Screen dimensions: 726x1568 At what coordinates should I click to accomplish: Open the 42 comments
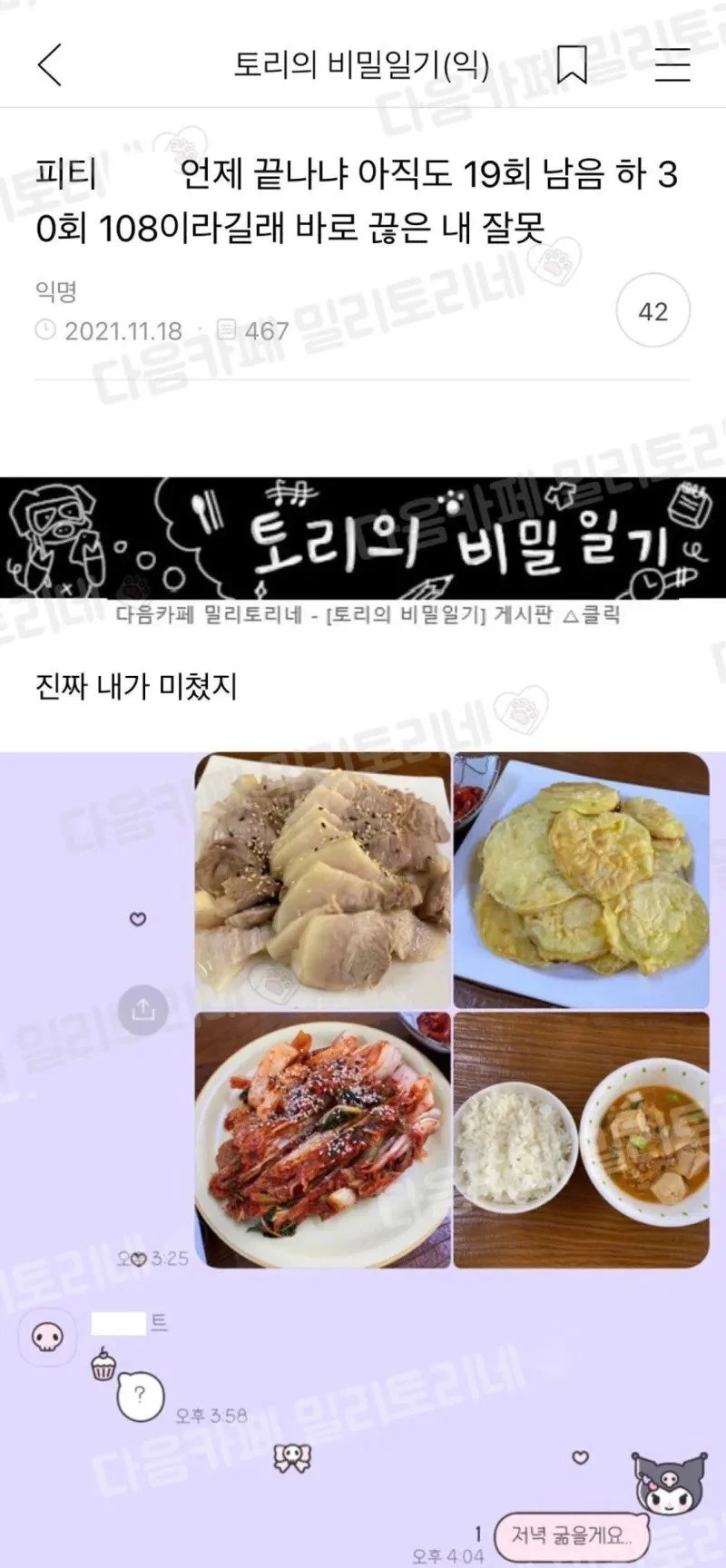652,311
